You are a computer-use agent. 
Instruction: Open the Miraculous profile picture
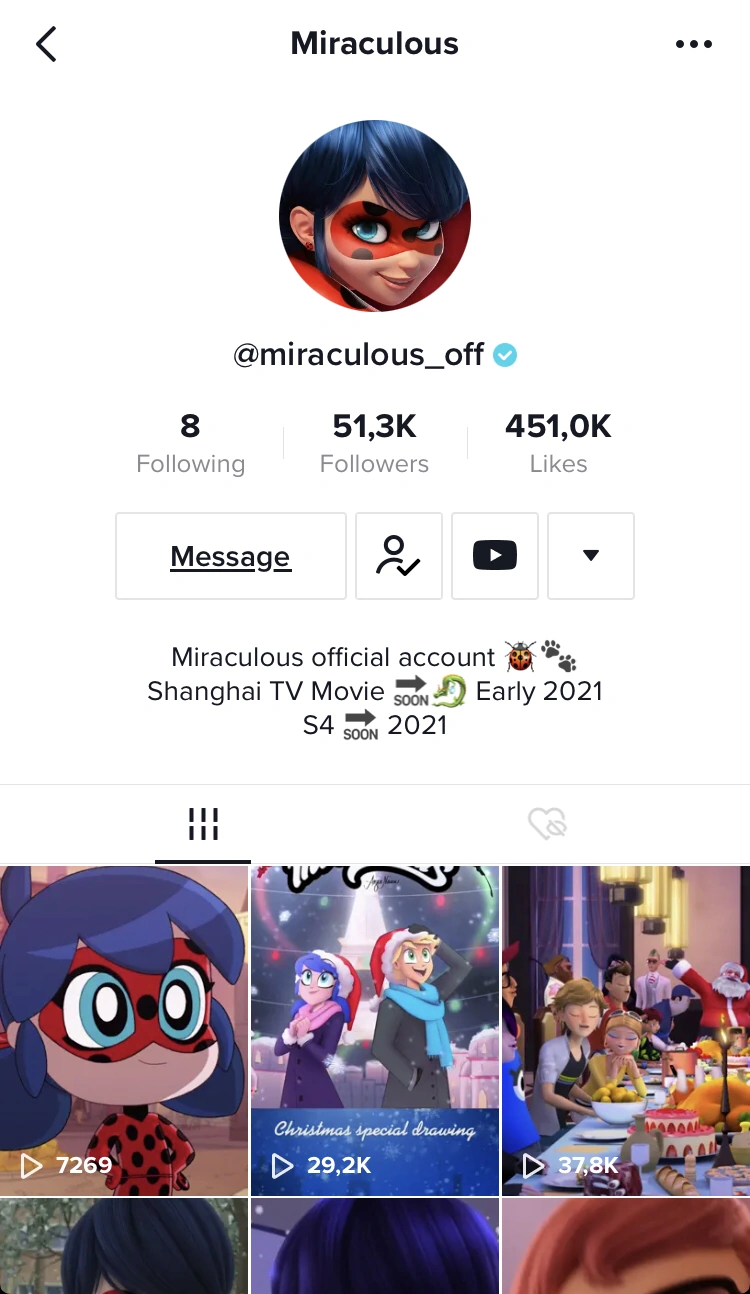pos(375,216)
